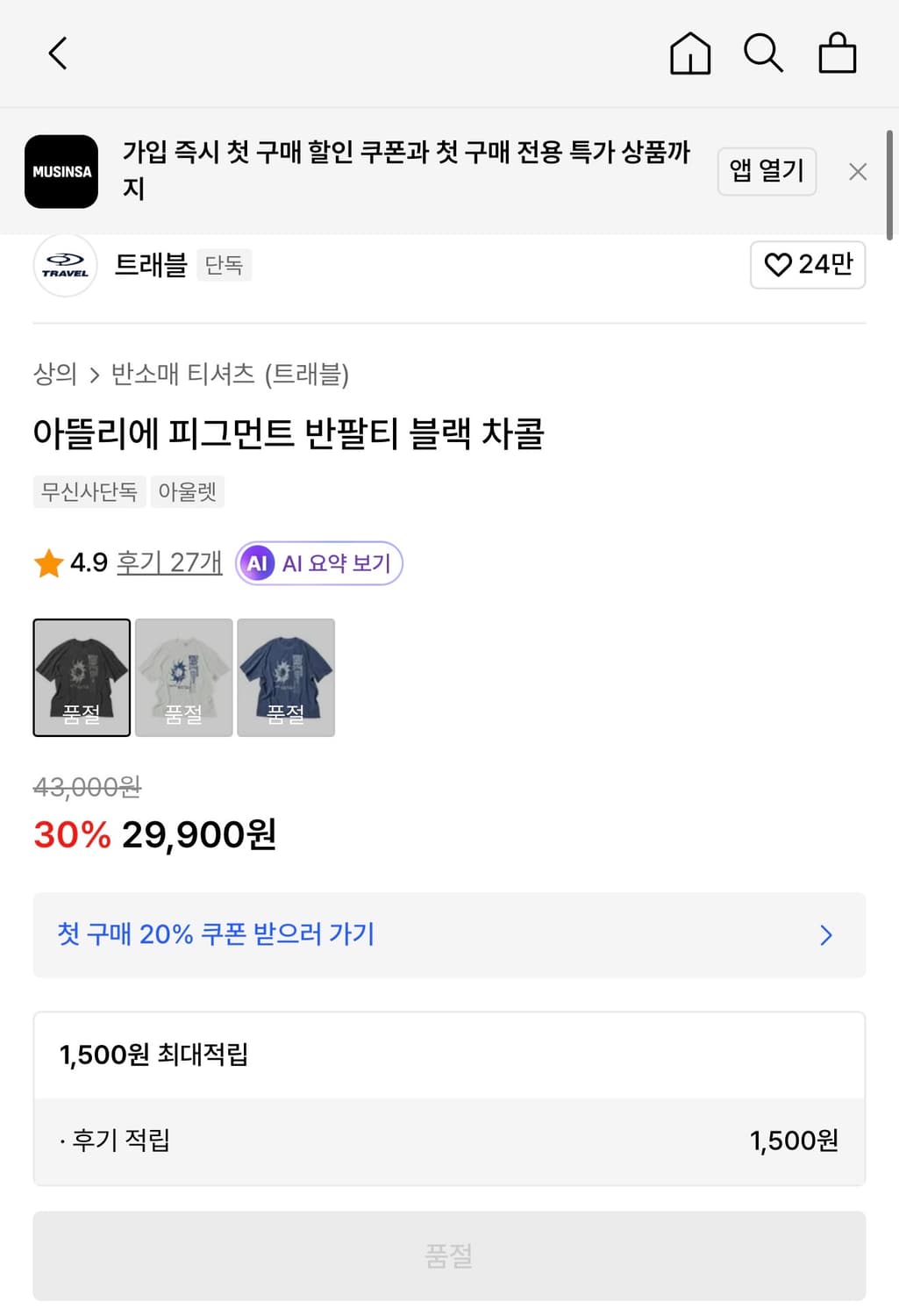Select the charcoal t-shirt color option
The width and height of the screenshot is (899, 1316).
coord(82,676)
